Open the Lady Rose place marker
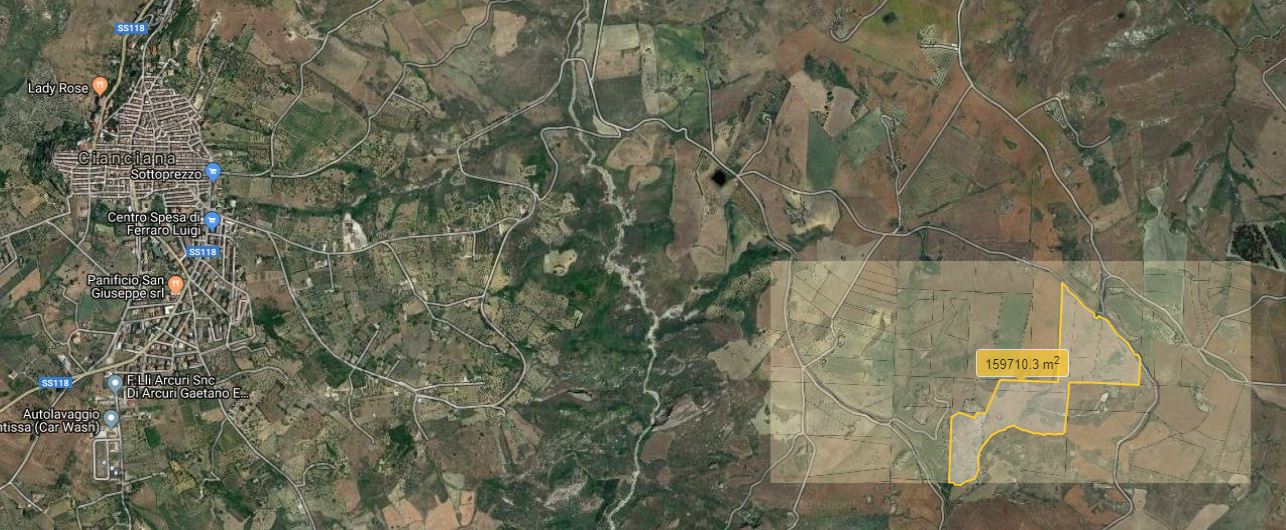The image size is (1286, 530). [x=99, y=87]
